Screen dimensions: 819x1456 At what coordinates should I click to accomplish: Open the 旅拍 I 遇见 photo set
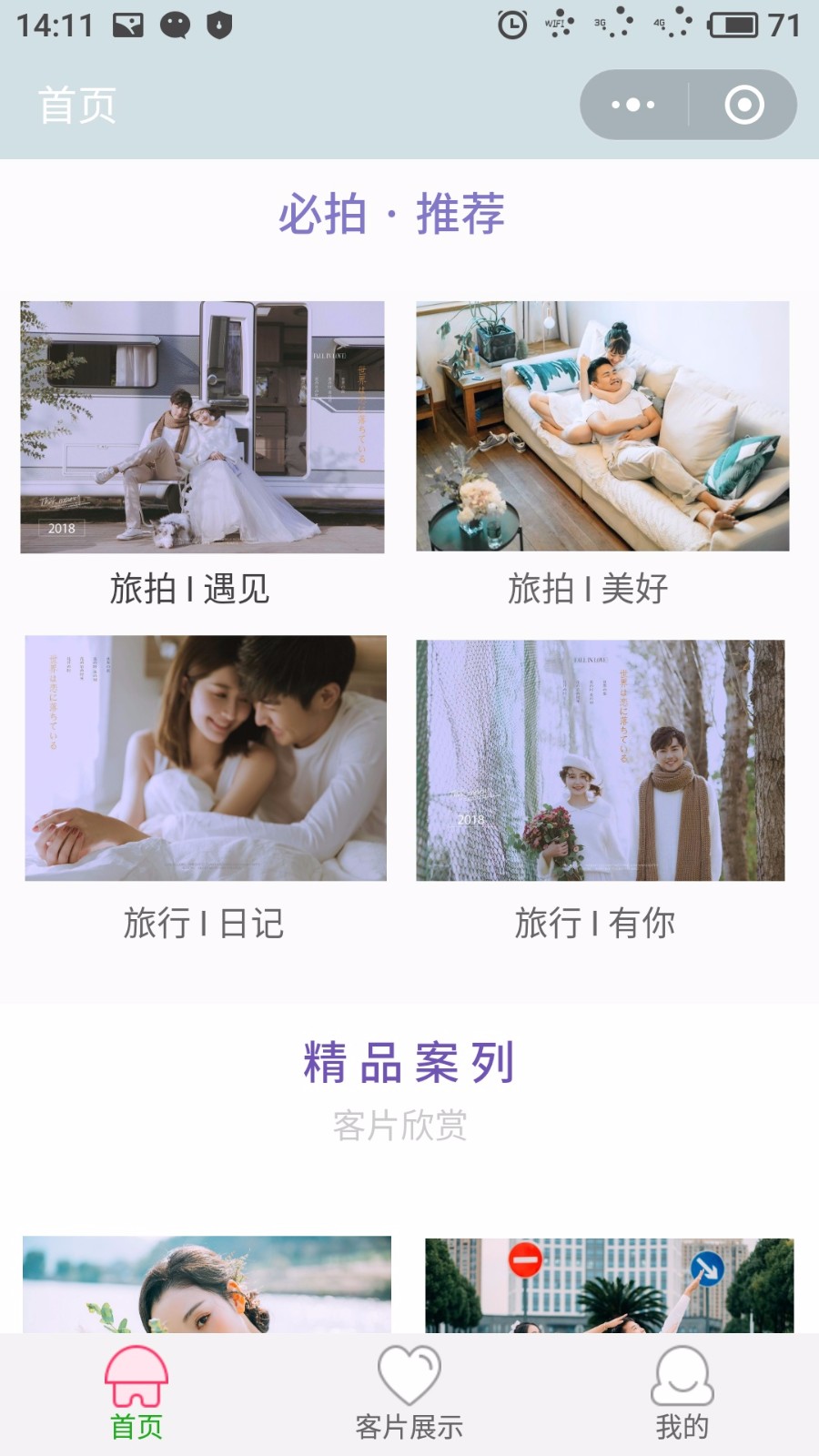point(202,427)
